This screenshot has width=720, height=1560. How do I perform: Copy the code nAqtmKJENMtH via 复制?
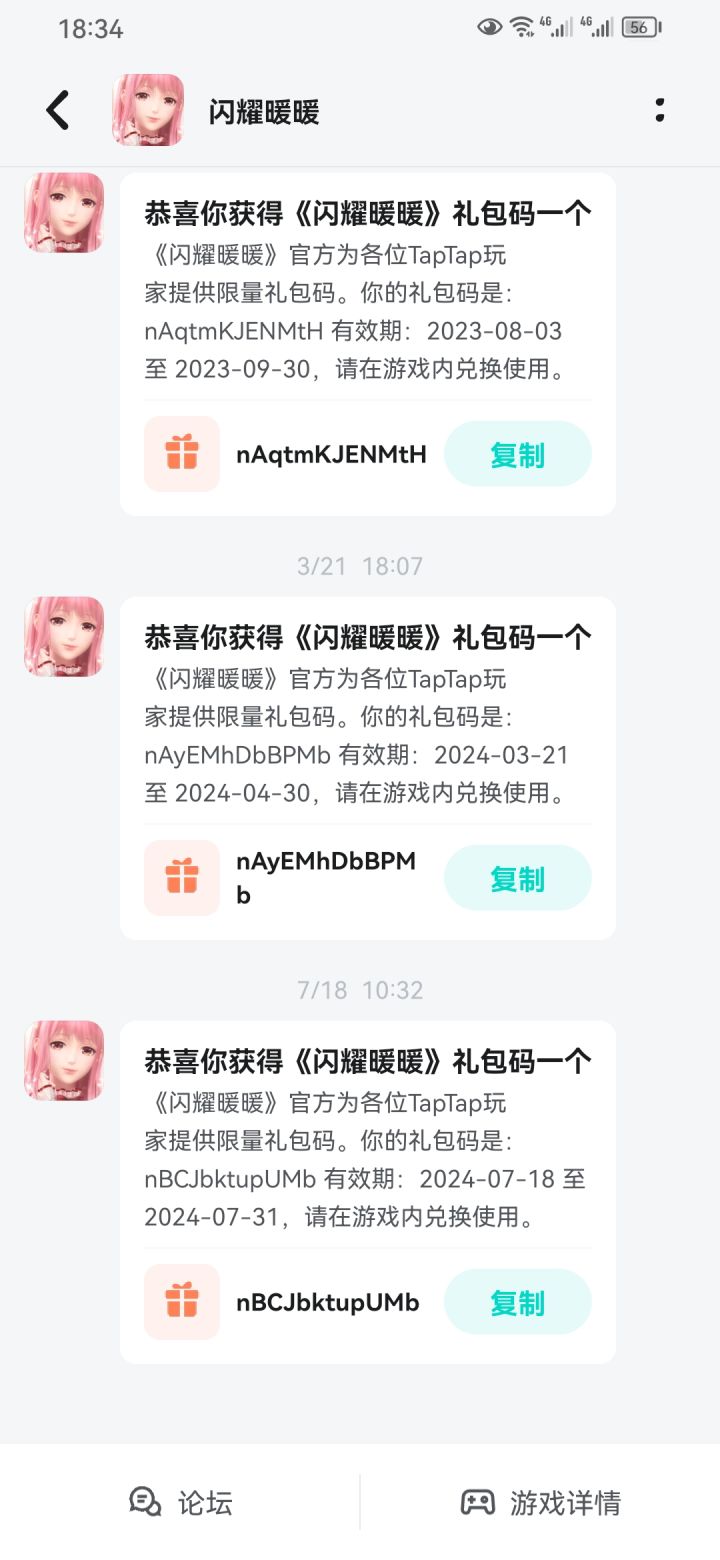pyautogui.click(x=518, y=454)
